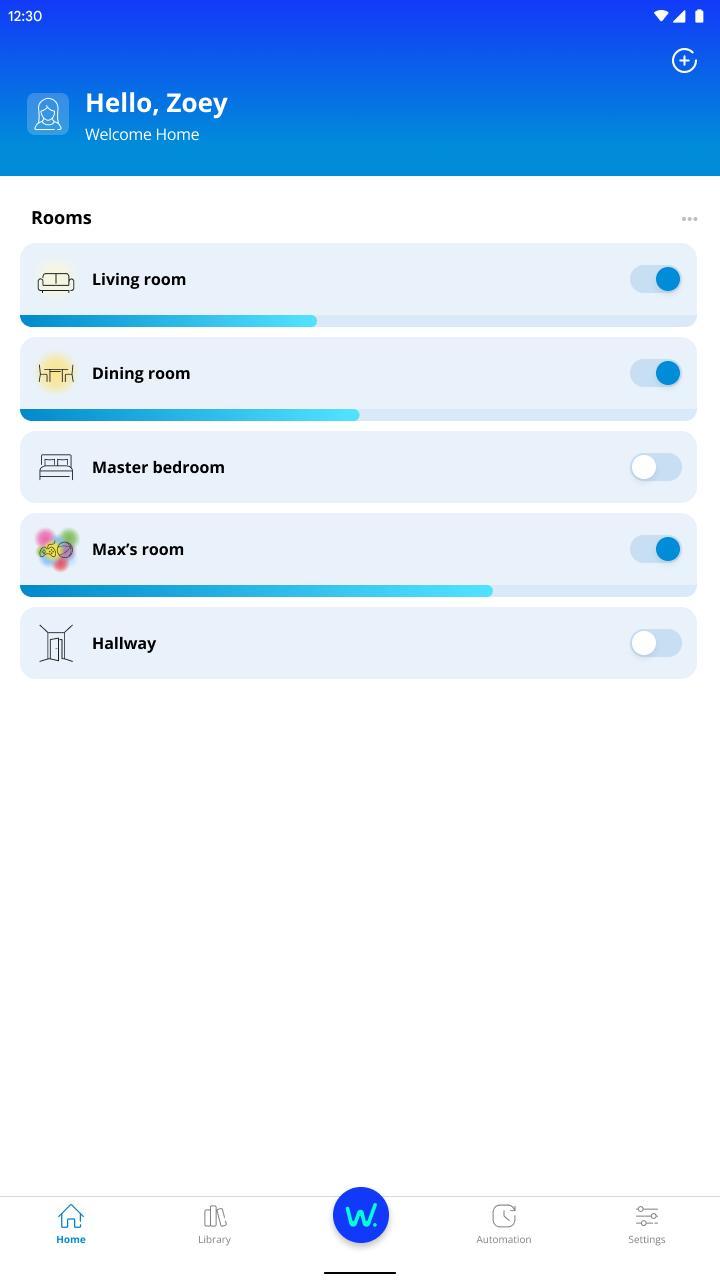The height and width of the screenshot is (1280, 720).
Task: Open the Living room card
Action: pos(300,279)
